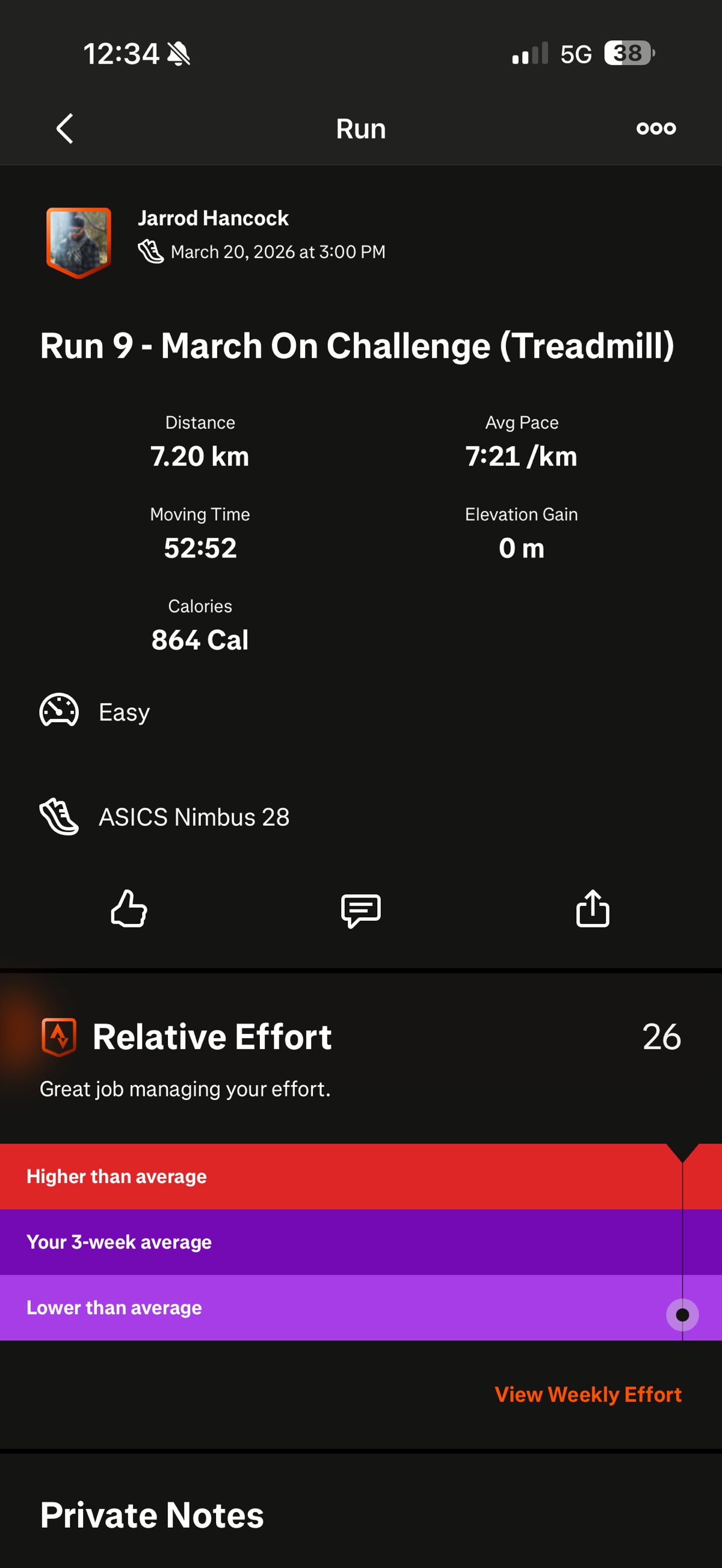Open ASICS Nimbus 28 gear details
Image resolution: width=722 pixels, height=1568 pixels.
(194, 817)
